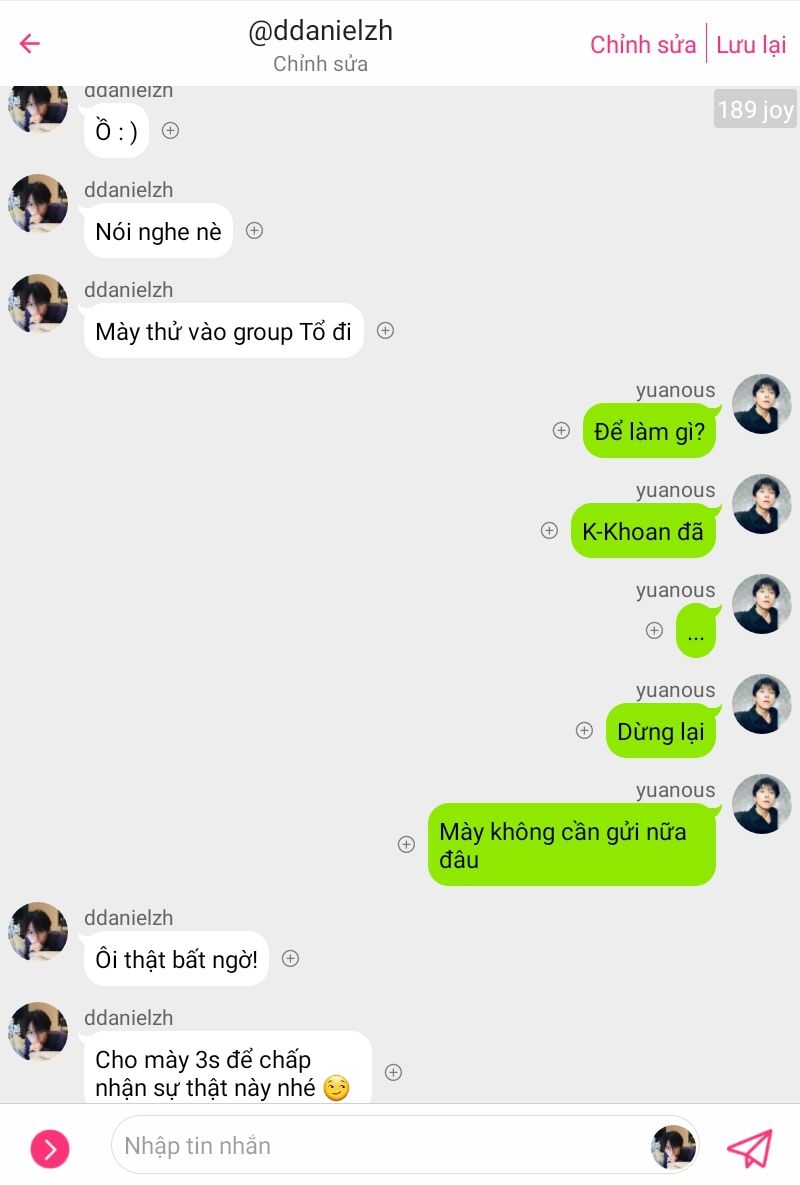This screenshot has width=800, height=1185.
Task: Select the "Để làm gì?" message bubble
Action: pyautogui.click(x=649, y=431)
